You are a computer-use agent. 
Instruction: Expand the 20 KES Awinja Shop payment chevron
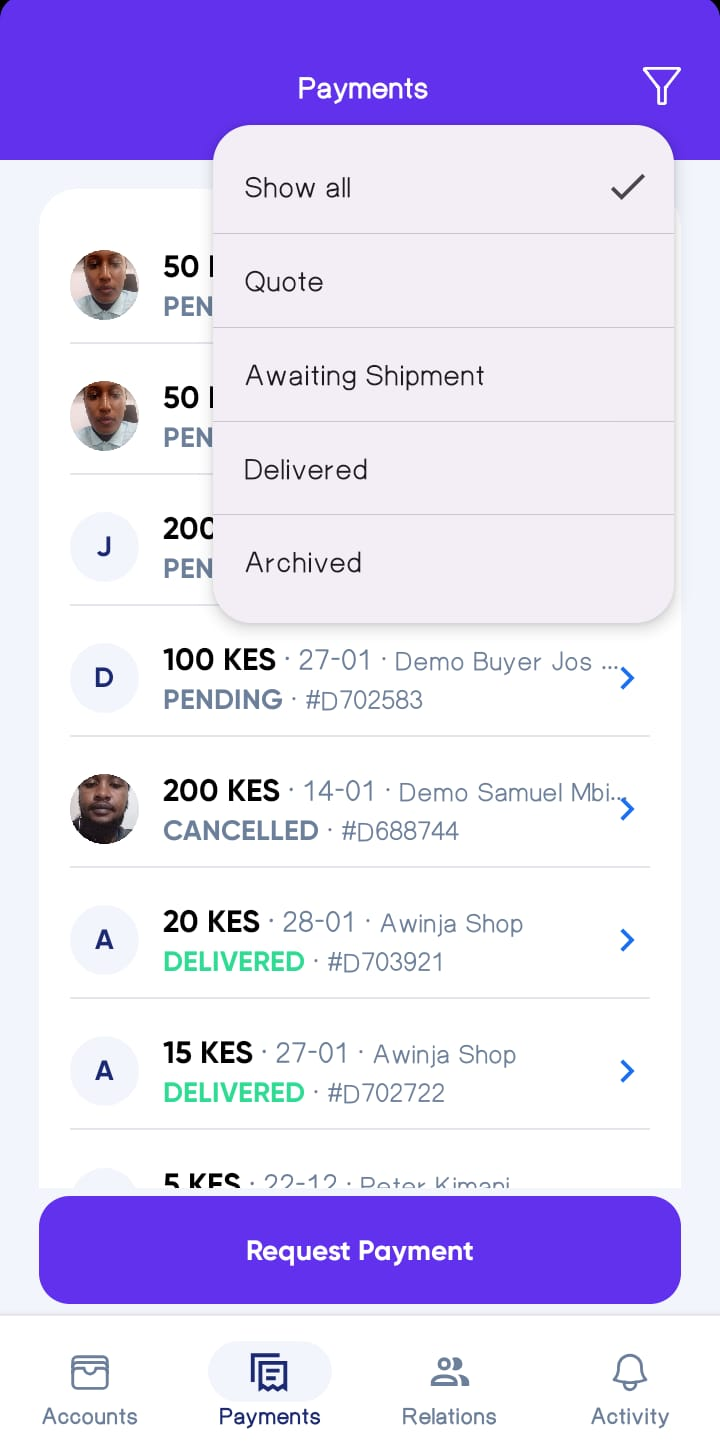(627, 940)
